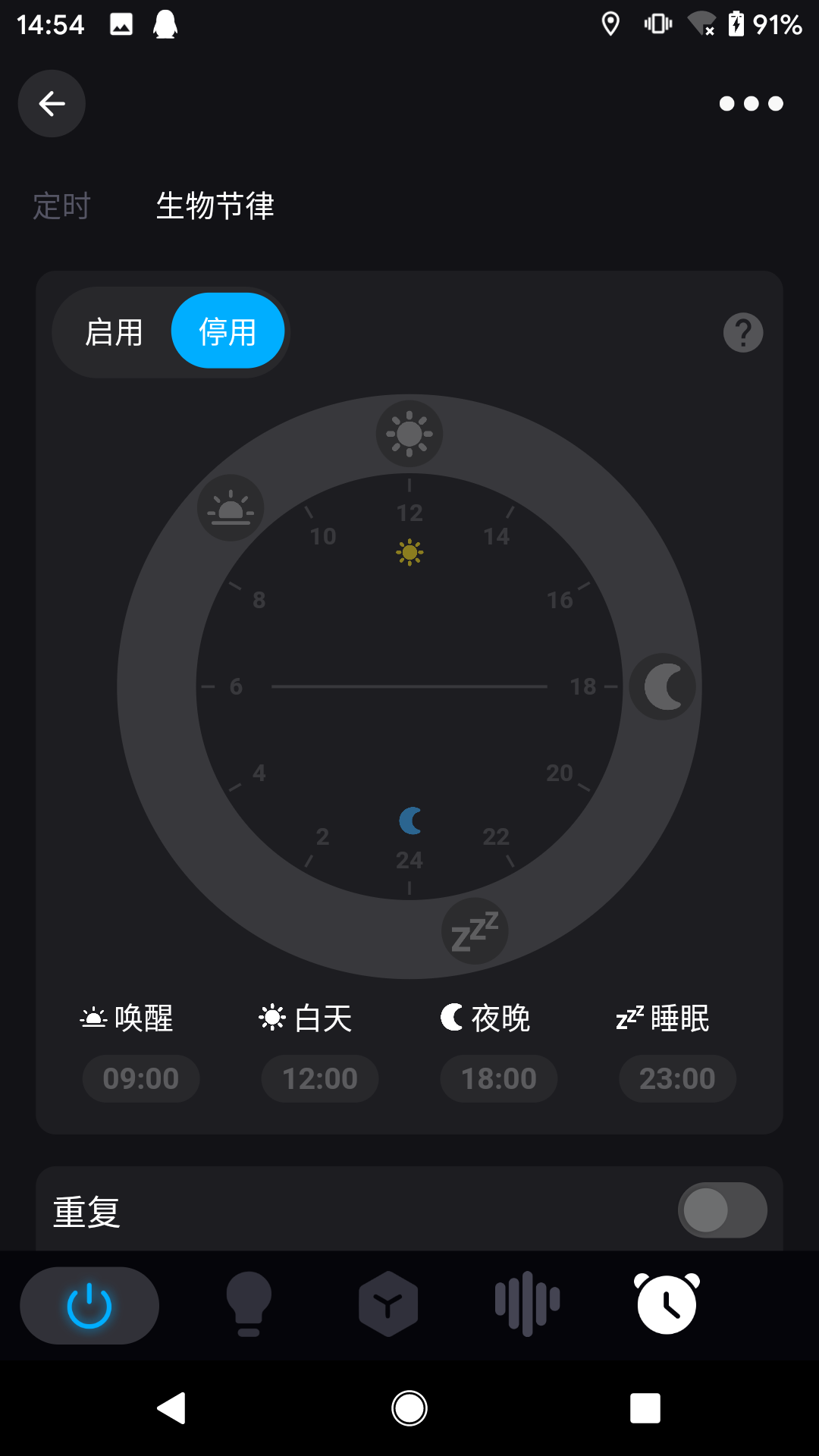Select 启用 to enable circadian rhythm
819x1456 pixels.
[x=114, y=332]
